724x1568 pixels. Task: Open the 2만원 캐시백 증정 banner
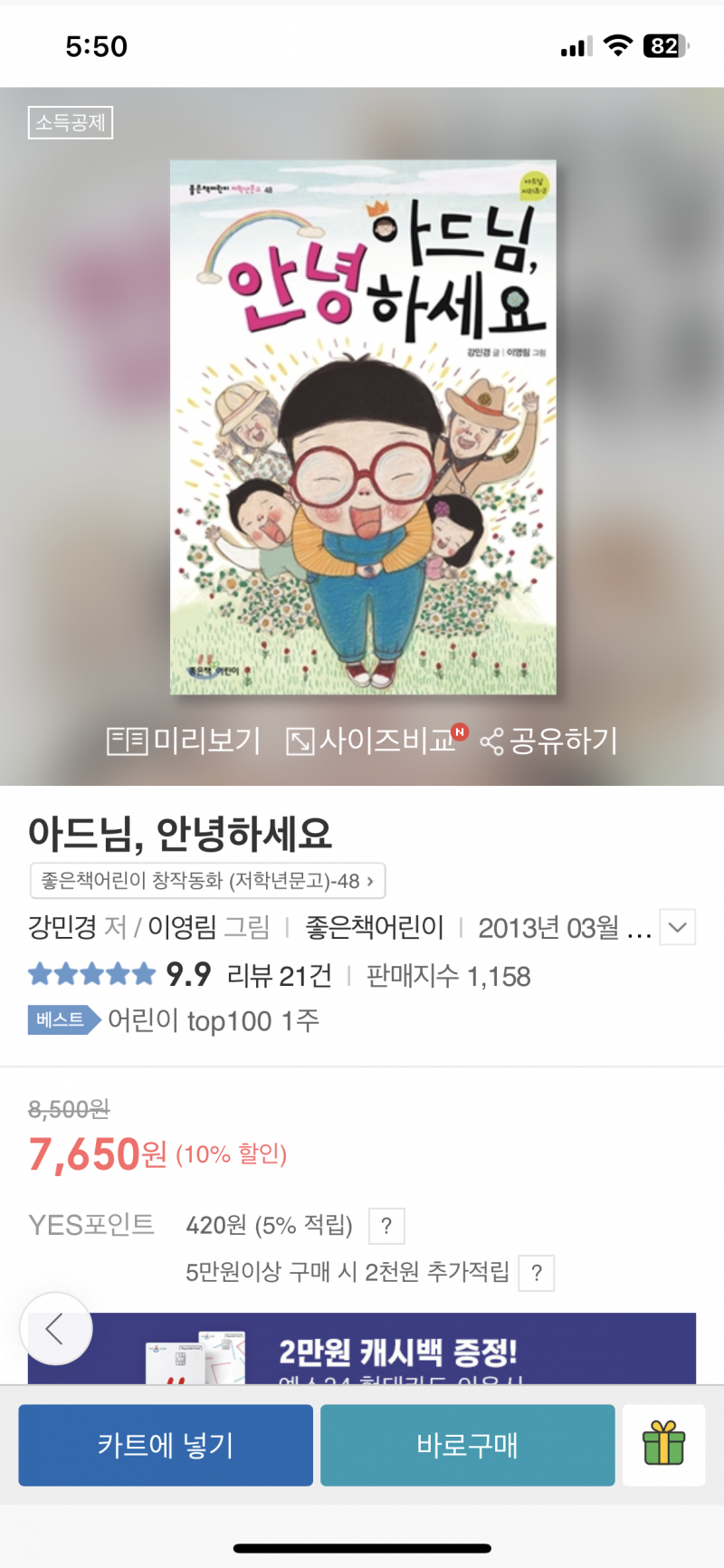pos(398,1351)
